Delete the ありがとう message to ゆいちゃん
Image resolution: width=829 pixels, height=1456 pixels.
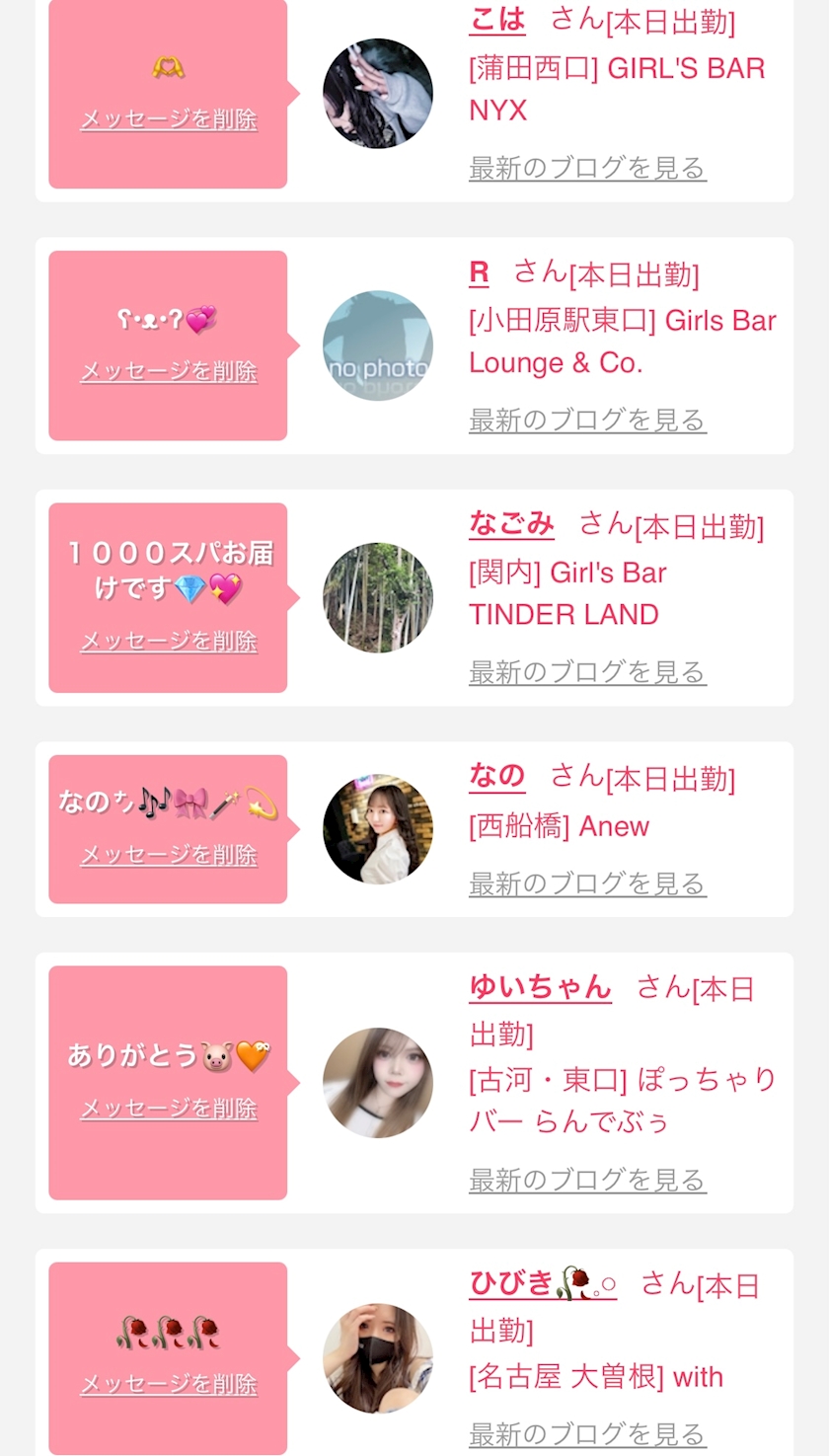168,1109
